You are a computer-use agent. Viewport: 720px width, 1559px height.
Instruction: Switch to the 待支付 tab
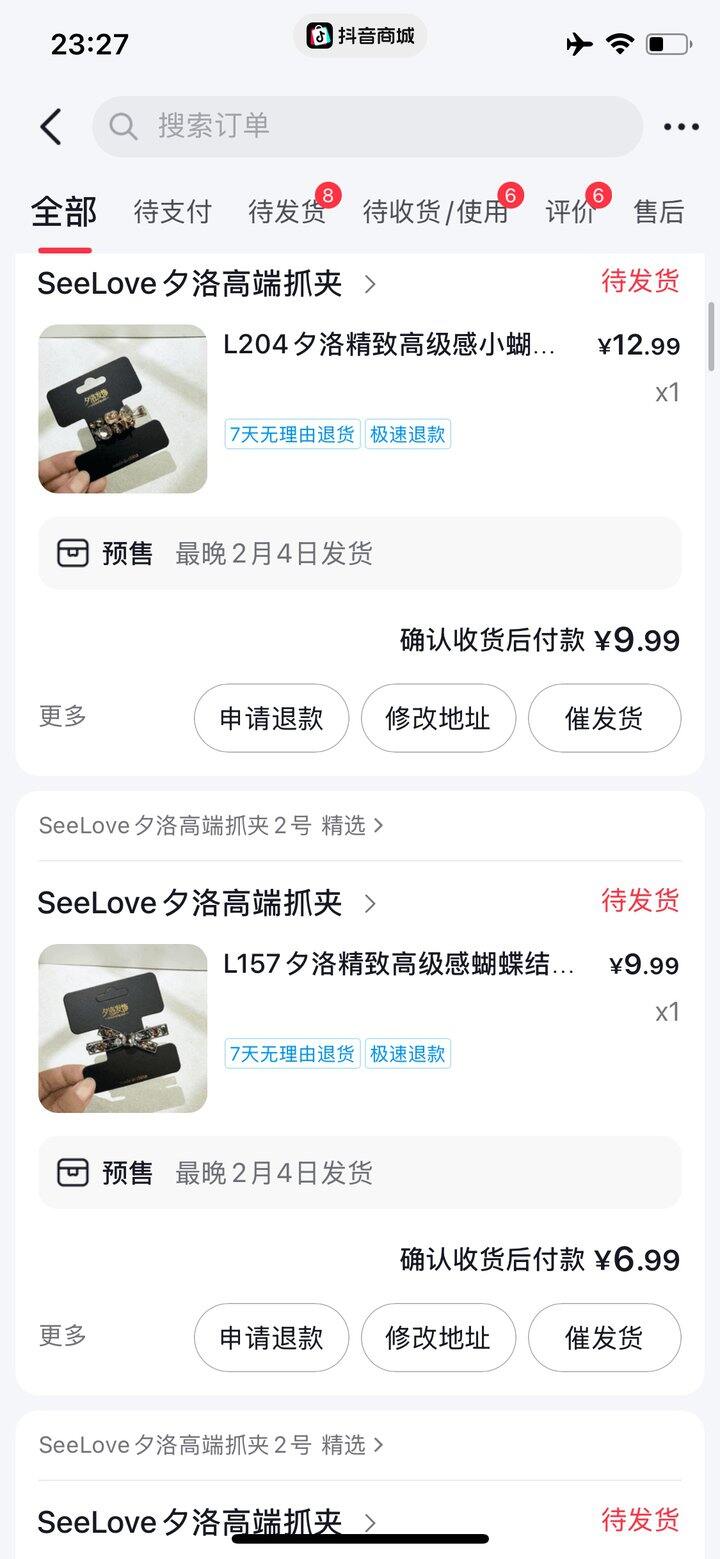pos(173,212)
